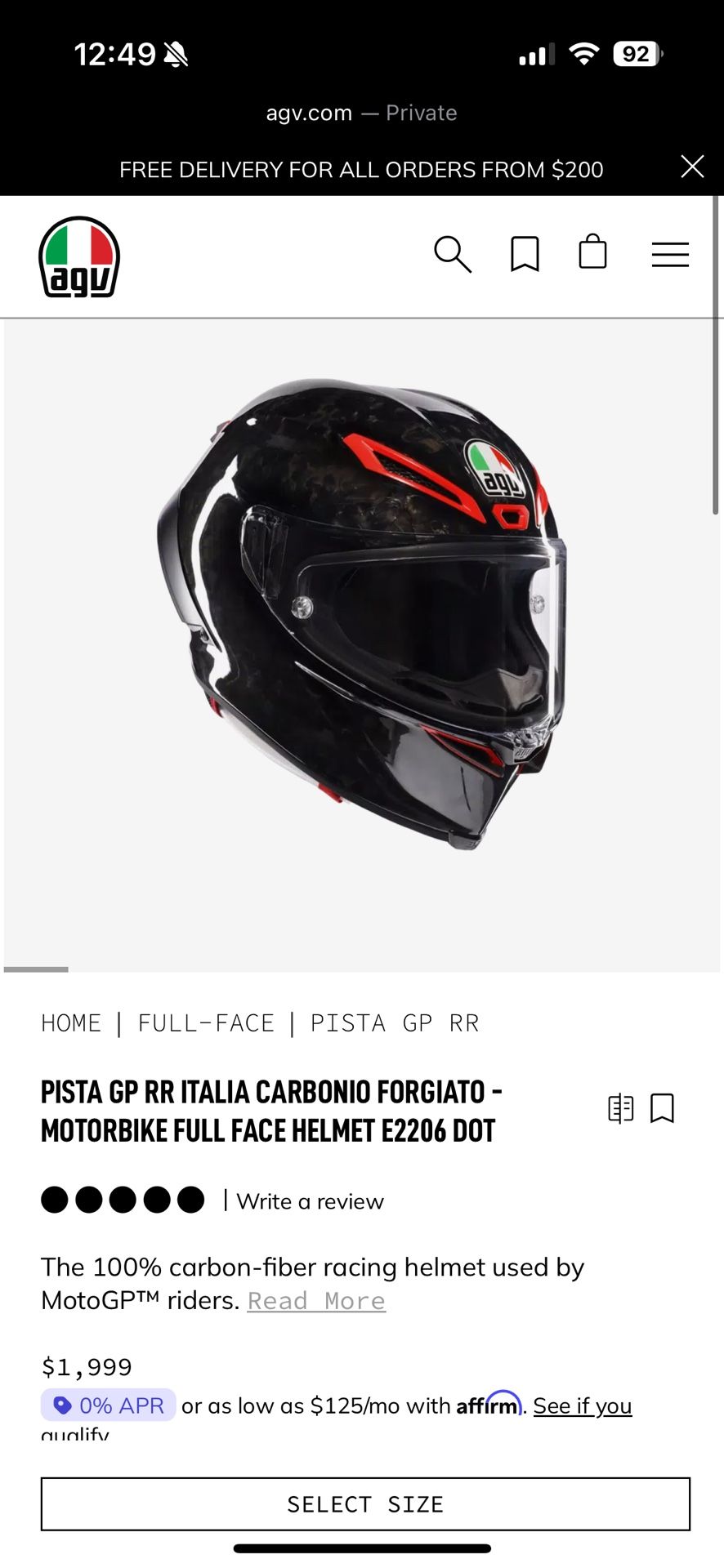Bookmark the Pista GP RR helmet

coord(662,1109)
